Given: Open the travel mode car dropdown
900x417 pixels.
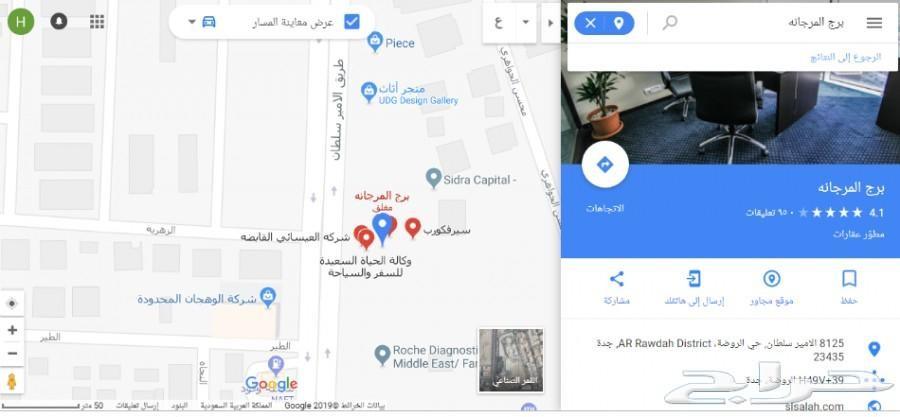Looking at the screenshot, I should pyautogui.click(x=199, y=21).
